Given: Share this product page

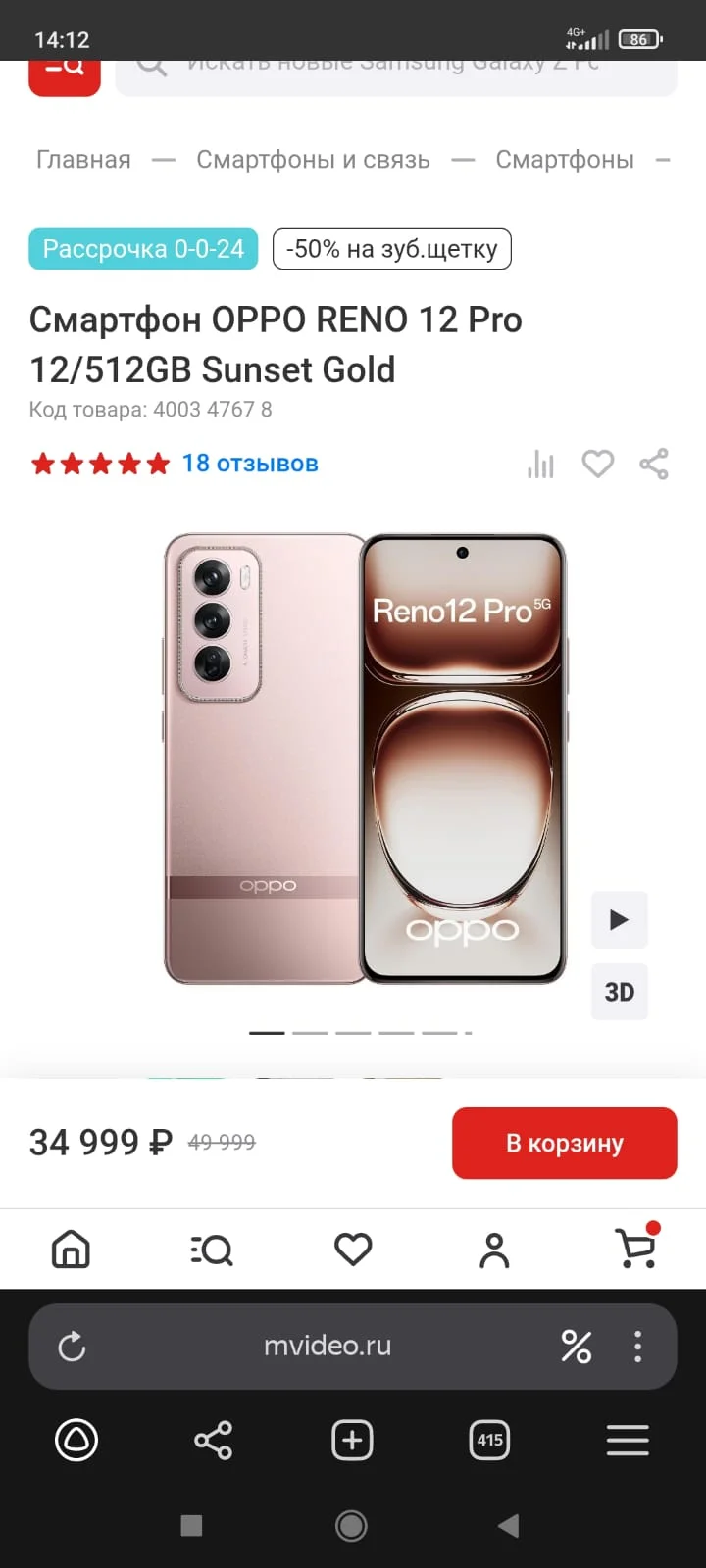Looking at the screenshot, I should [654, 464].
